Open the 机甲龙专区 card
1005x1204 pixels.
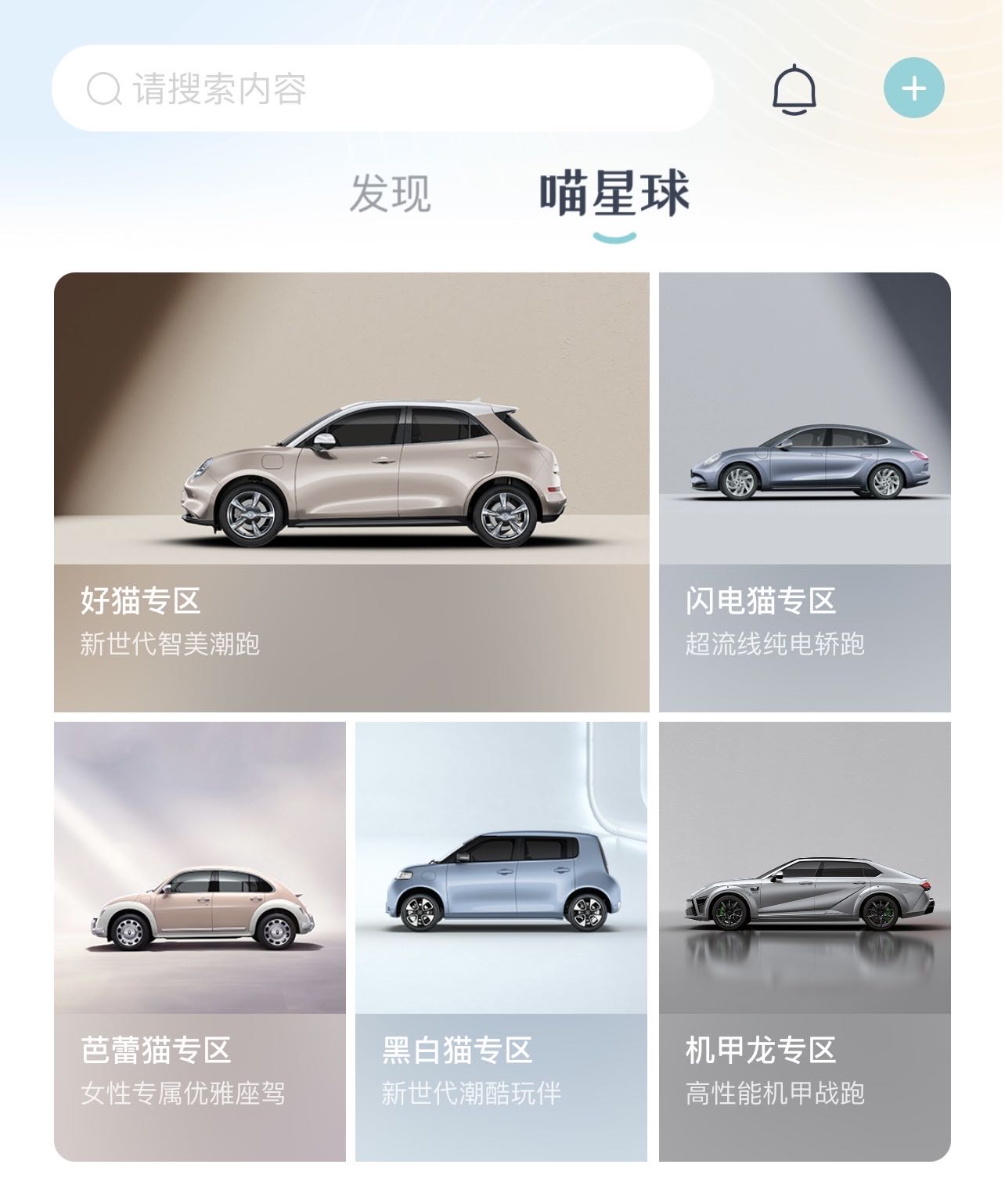805,941
